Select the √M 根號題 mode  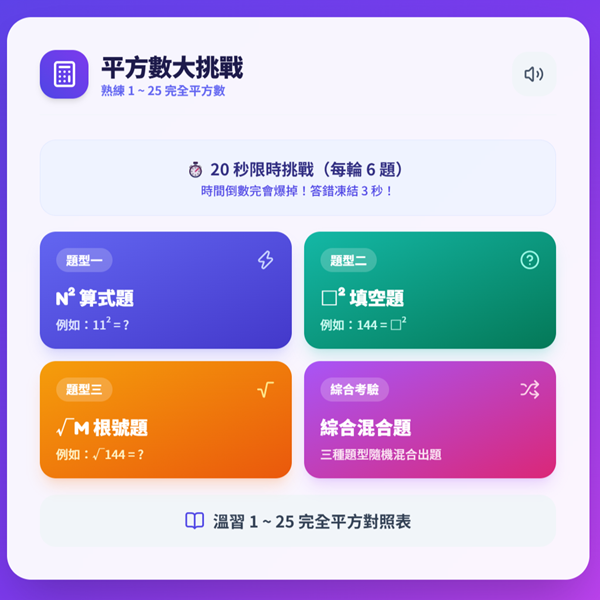[x=166, y=420]
